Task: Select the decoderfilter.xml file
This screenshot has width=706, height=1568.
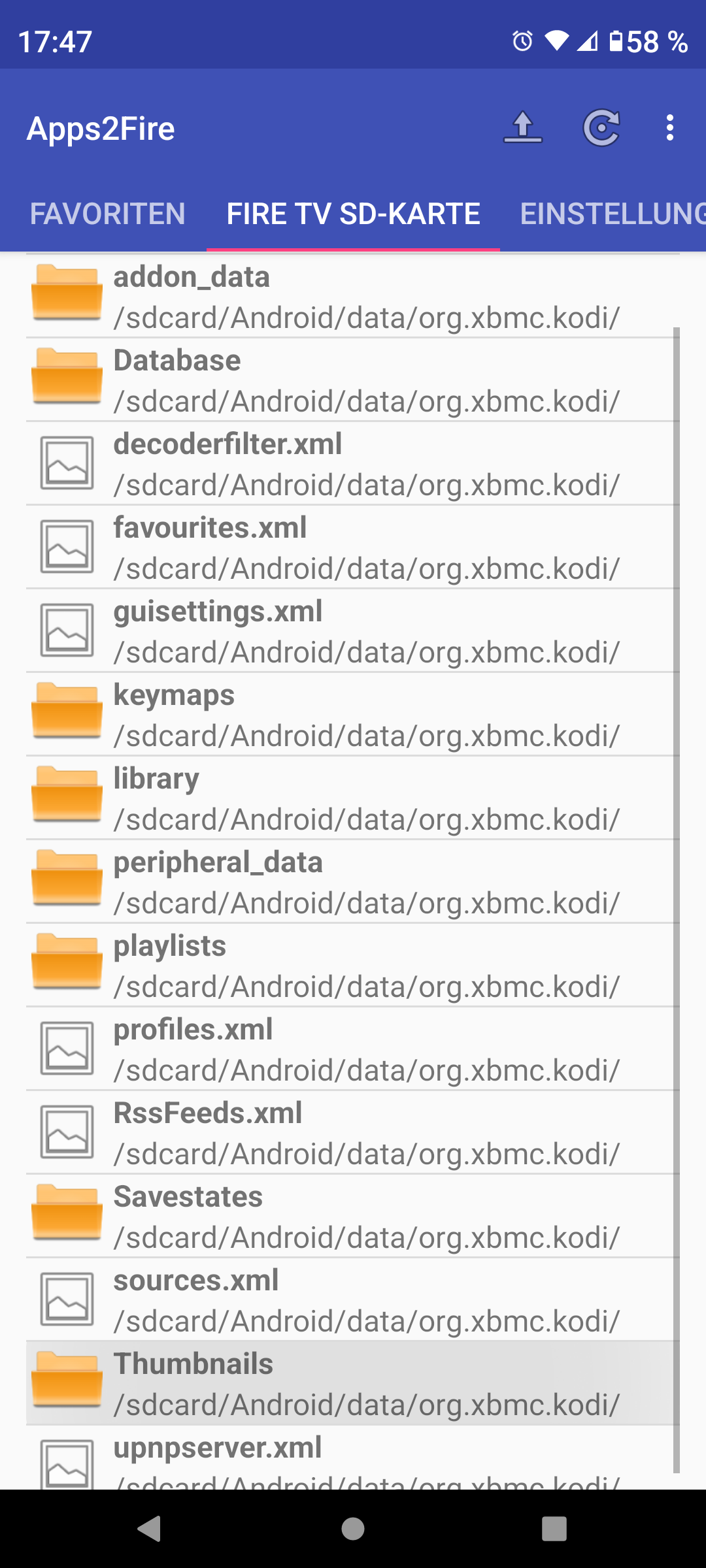Action: coord(353,463)
